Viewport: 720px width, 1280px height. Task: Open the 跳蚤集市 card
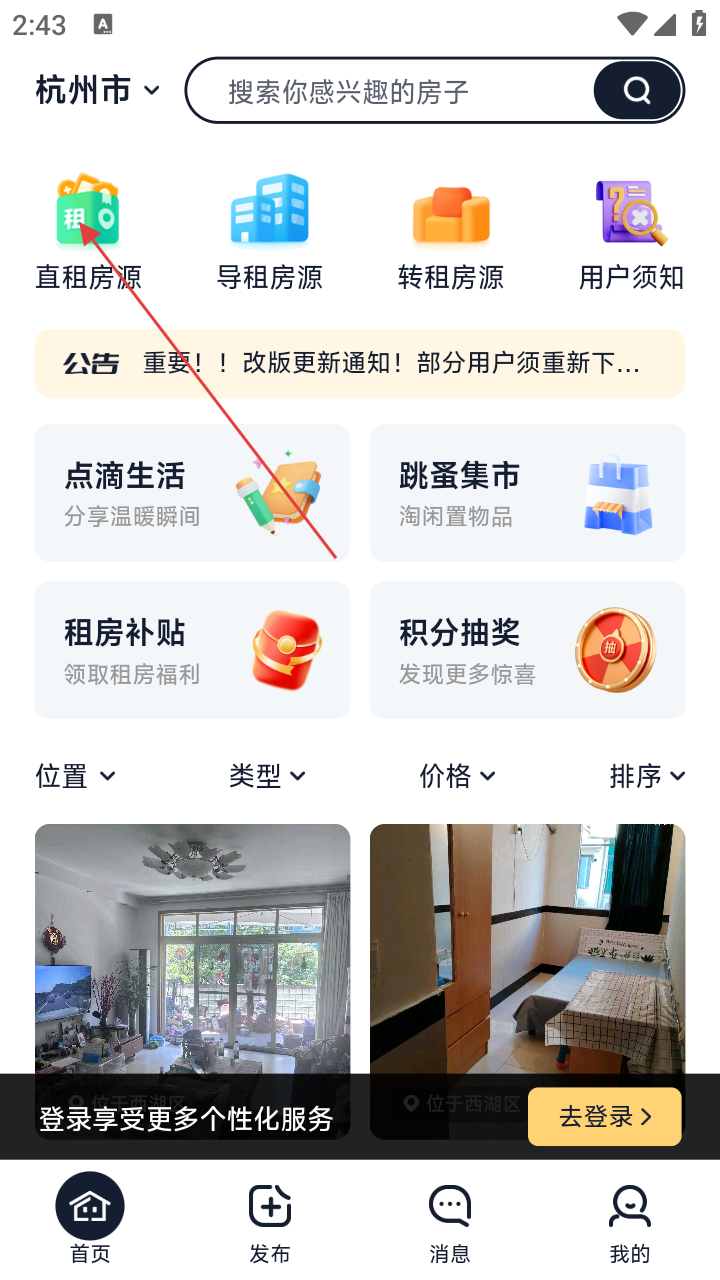(527, 492)
